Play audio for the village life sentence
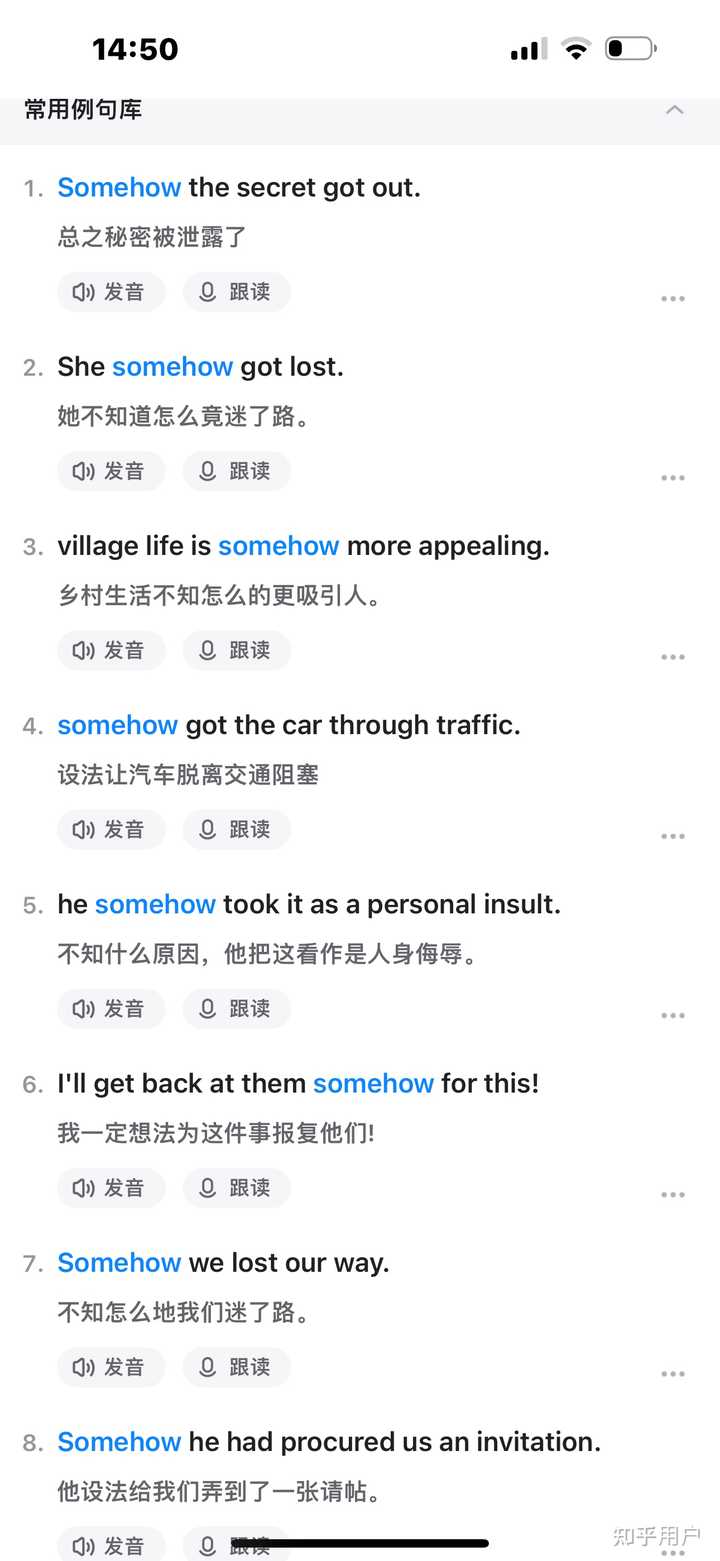Viewport: 720px width, 1561px height. point(111,650)
